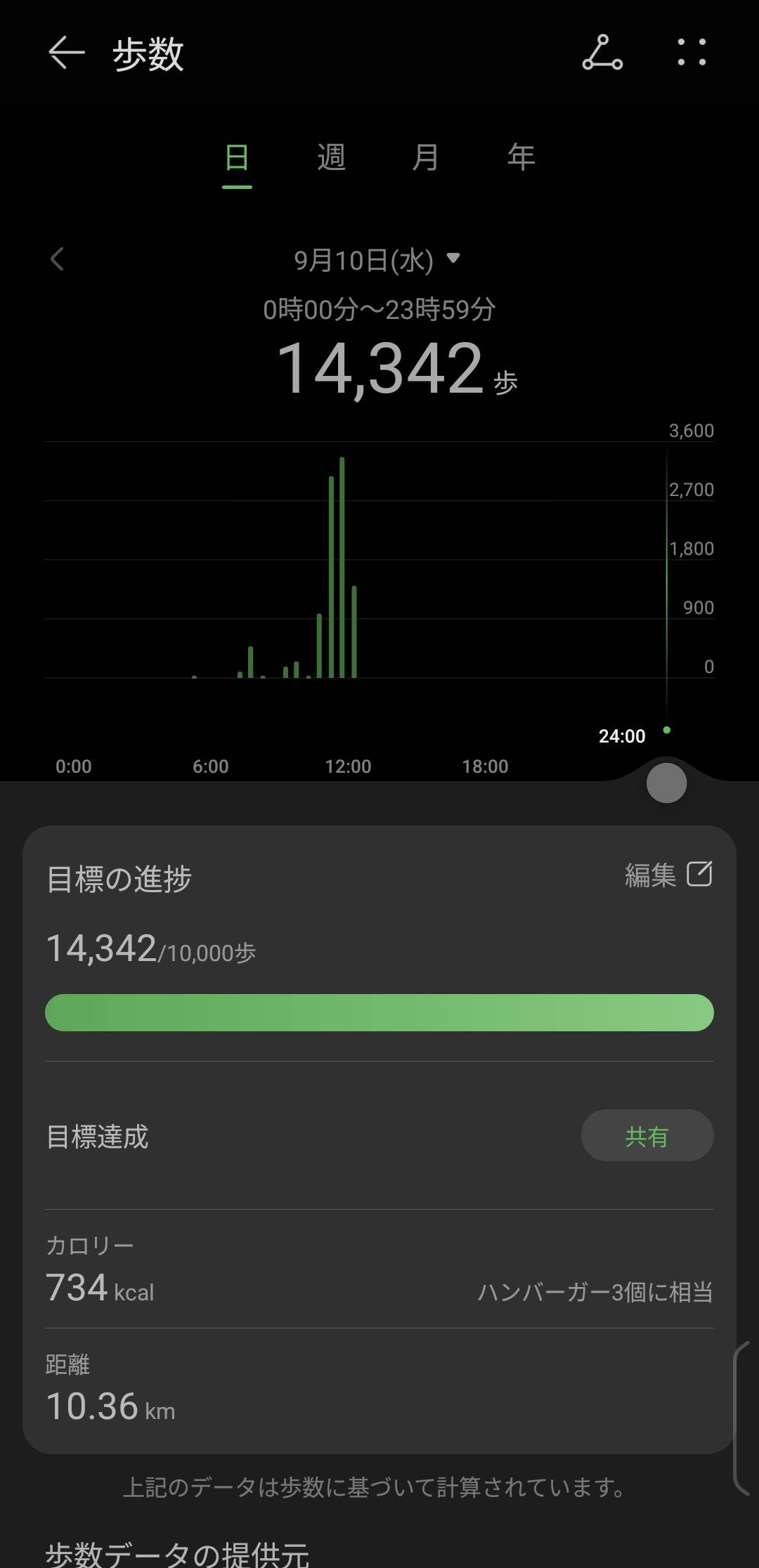Go to the previous day
Viewport: 759px width, 1568px height.
coord(58,259)
